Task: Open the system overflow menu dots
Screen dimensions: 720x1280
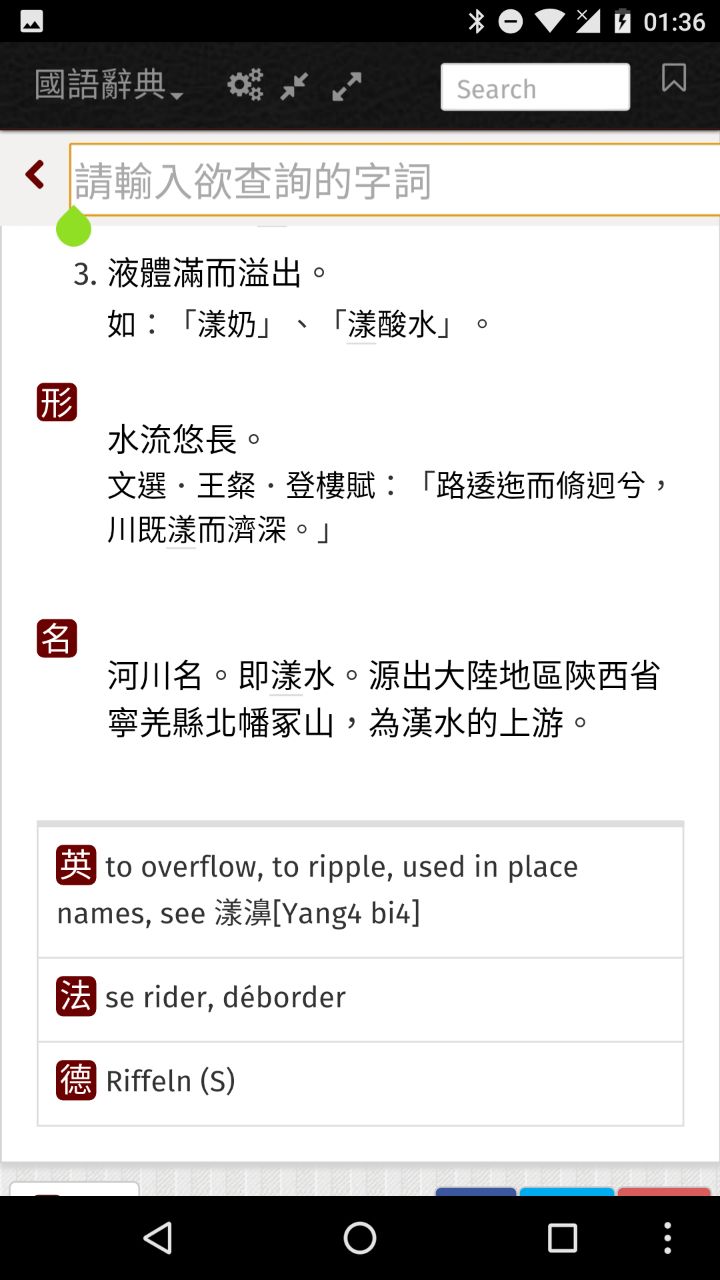Action: pos(668,1238)
